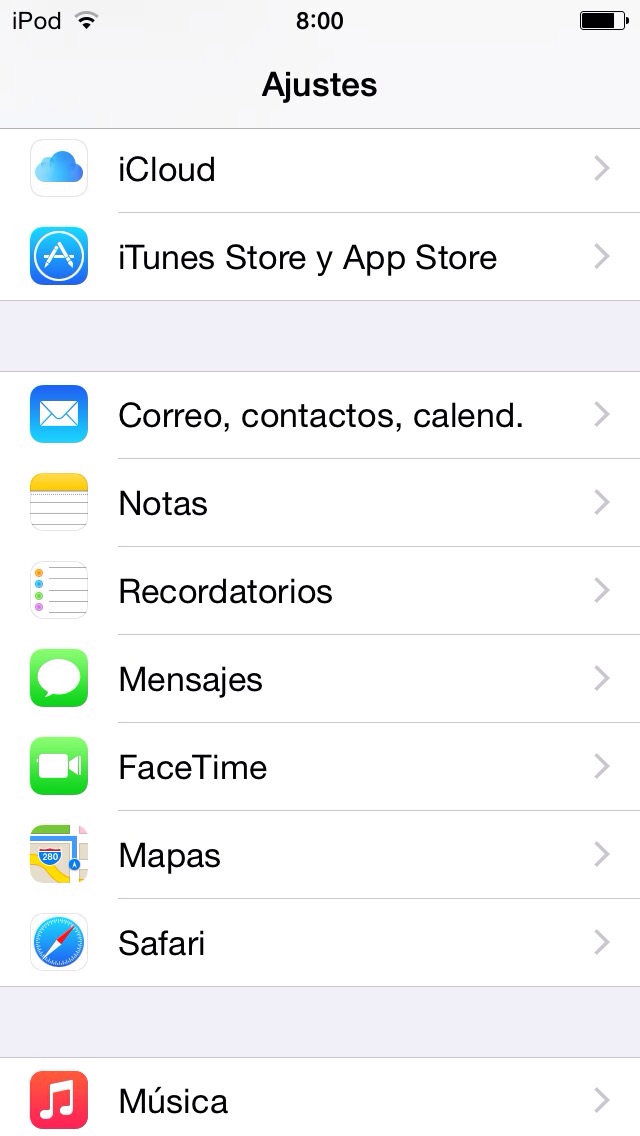Open Correo, contactos, calend. settings
The image size is (640, 1136).
[320, 415]
